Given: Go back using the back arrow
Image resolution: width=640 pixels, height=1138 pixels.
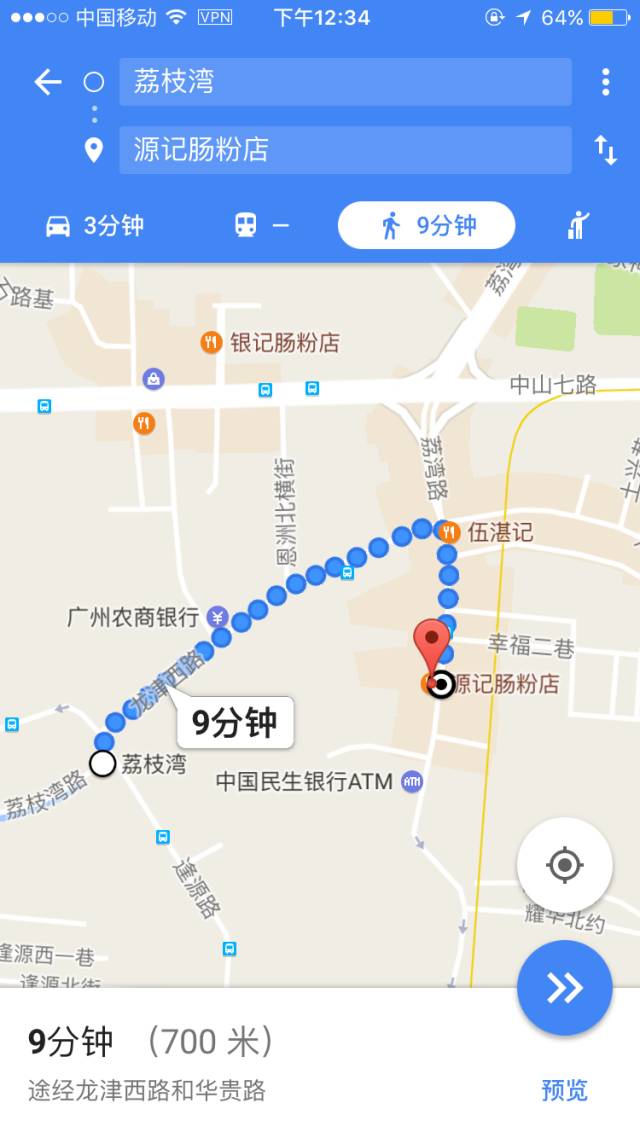Looking at the screenshot, I should (x=47, y=82).
